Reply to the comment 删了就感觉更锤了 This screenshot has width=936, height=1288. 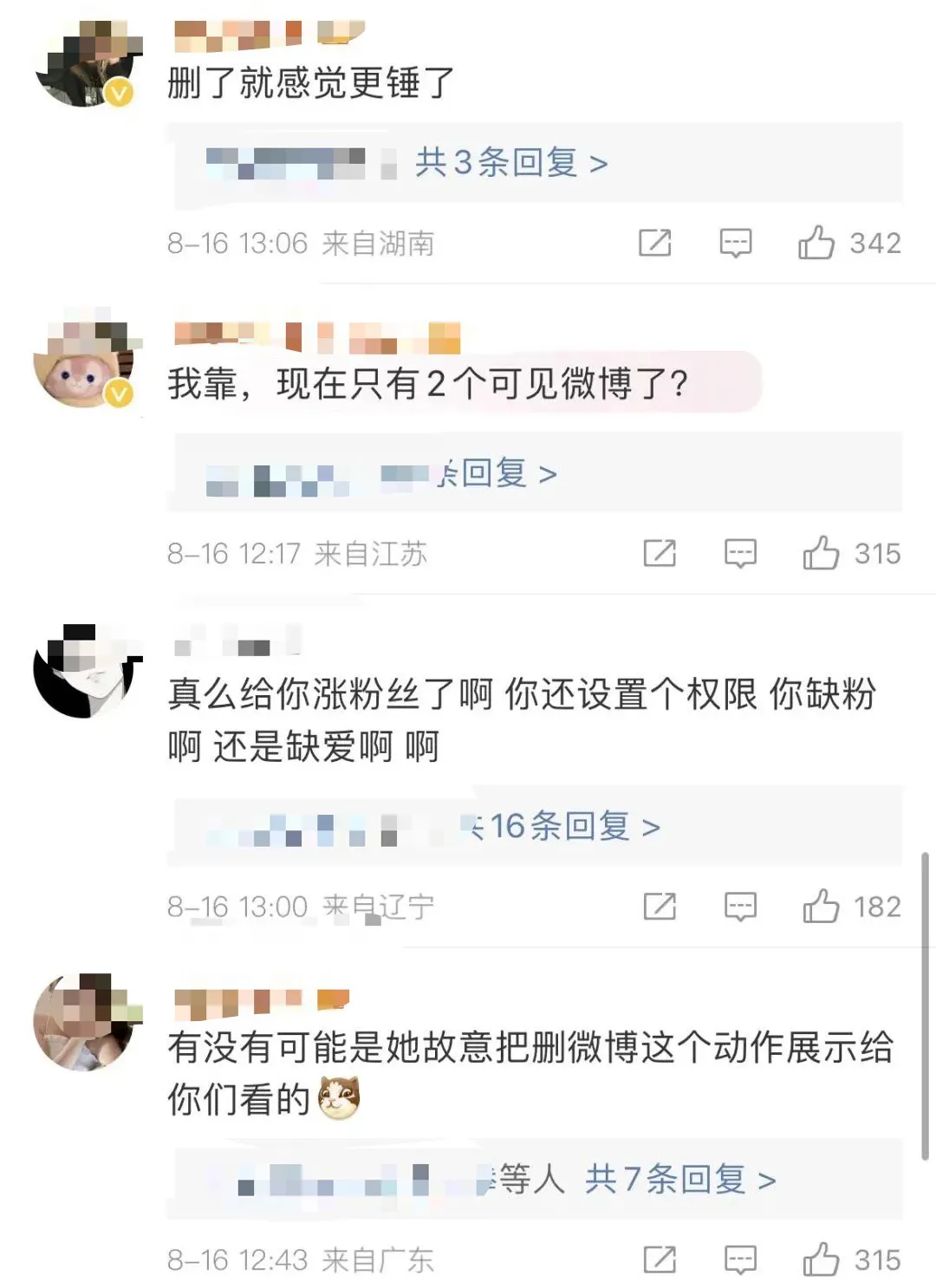pos(735,243)
